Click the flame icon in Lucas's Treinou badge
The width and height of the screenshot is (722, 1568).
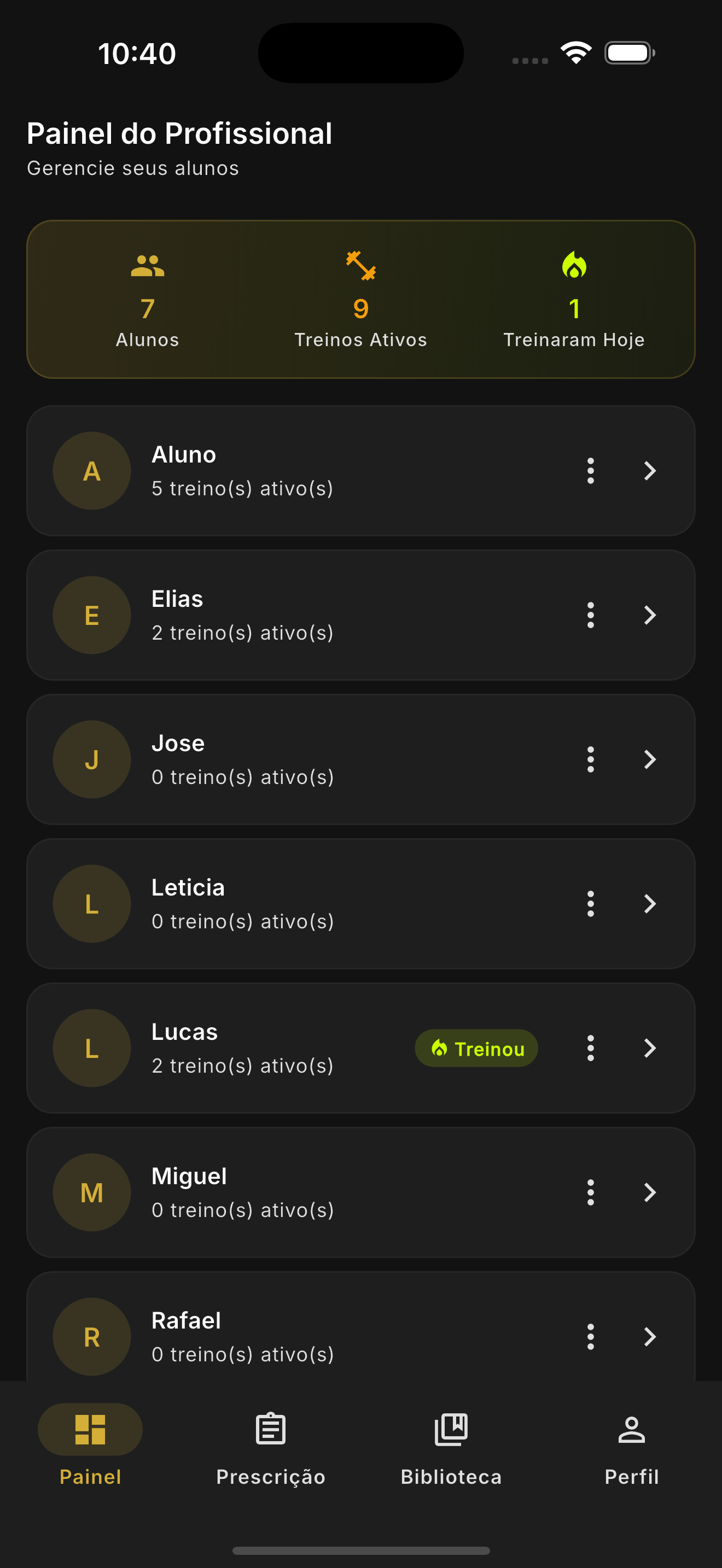pos(441,1048)
